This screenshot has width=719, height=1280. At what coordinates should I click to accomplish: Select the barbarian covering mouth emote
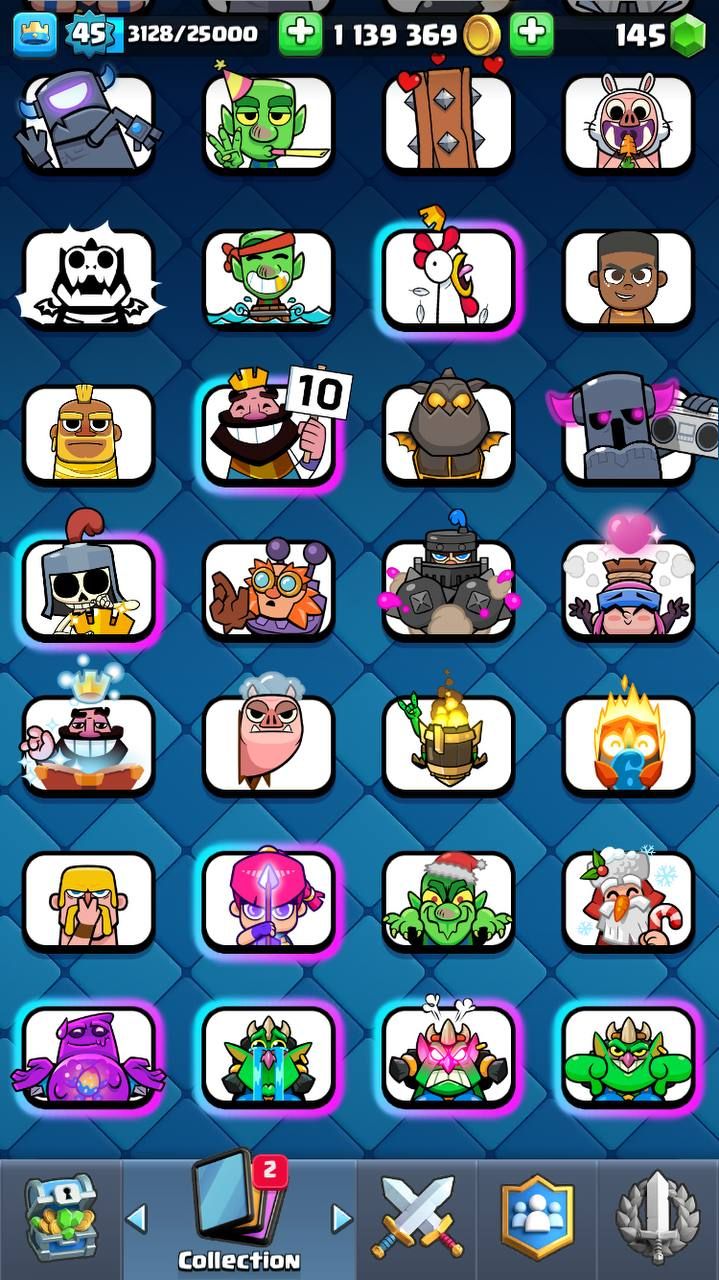pyautogui.click(x=88, y=899)
